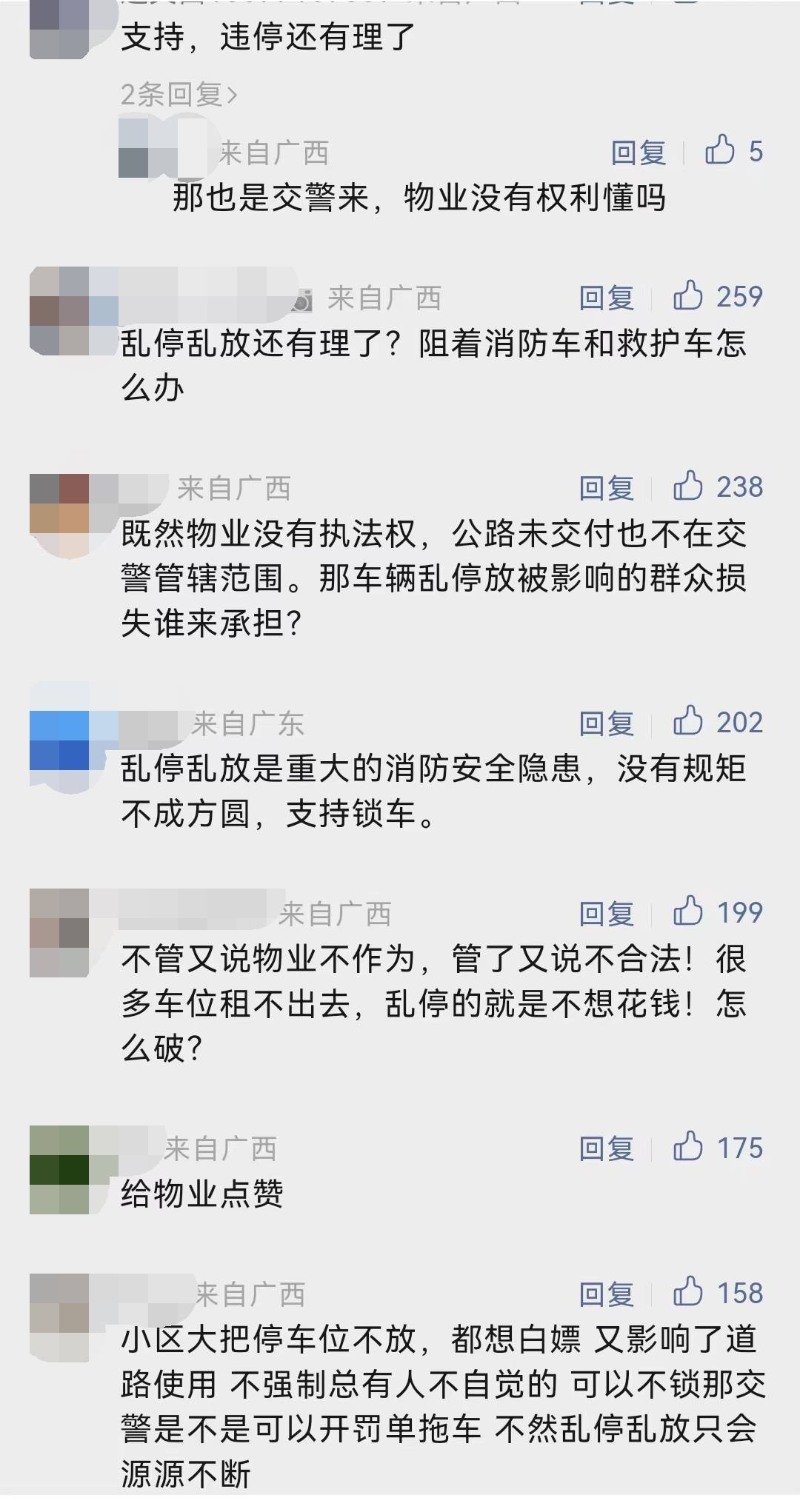The height and width of the screenshot is (1512, 800).
Task: Reply to the Guangdong user's comment about 消防安全隐患
Action: [x=606, y=722]
